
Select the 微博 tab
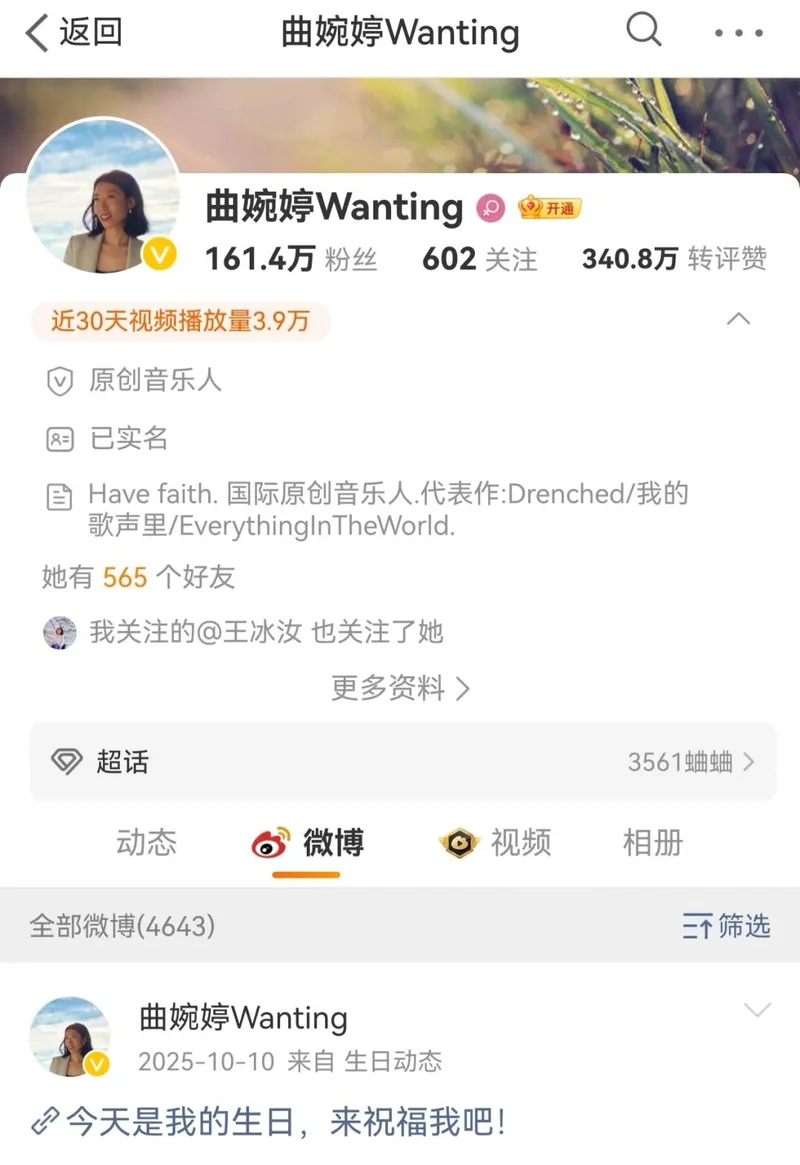[x=308, y=843]
